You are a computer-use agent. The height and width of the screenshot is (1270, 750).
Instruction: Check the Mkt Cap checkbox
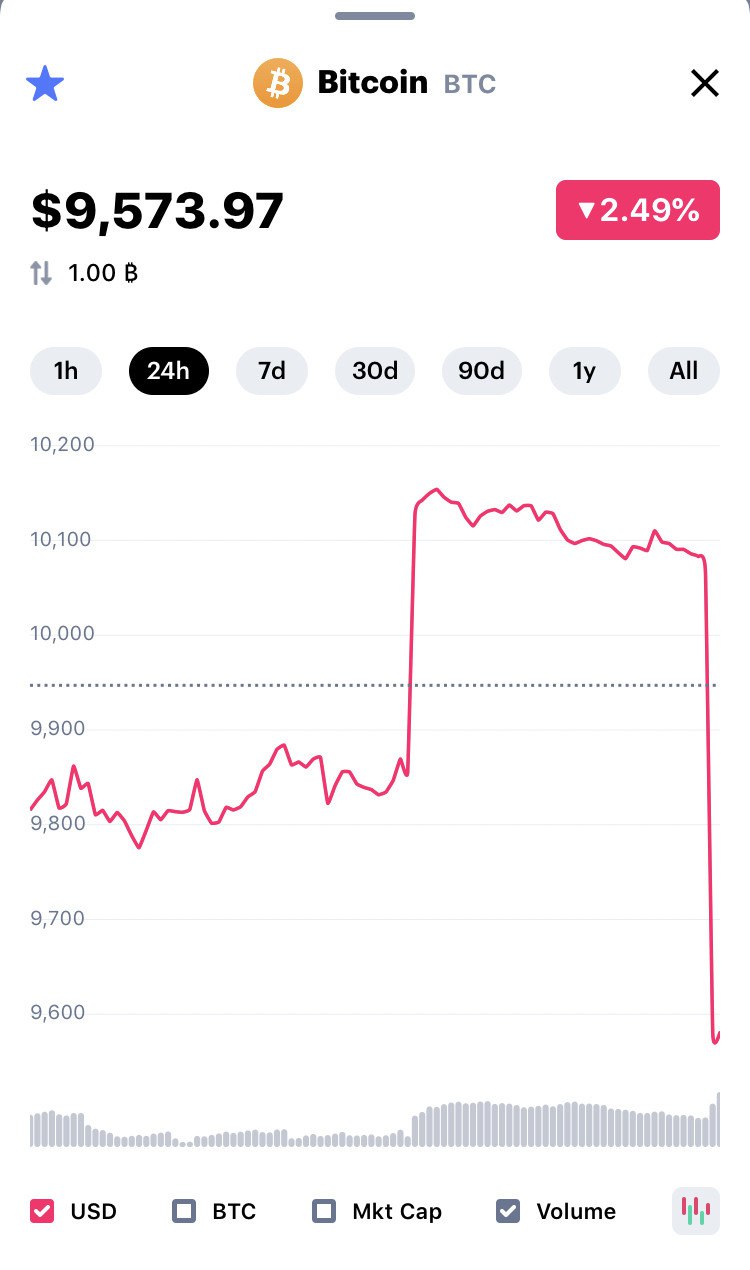coord(324,1211)
